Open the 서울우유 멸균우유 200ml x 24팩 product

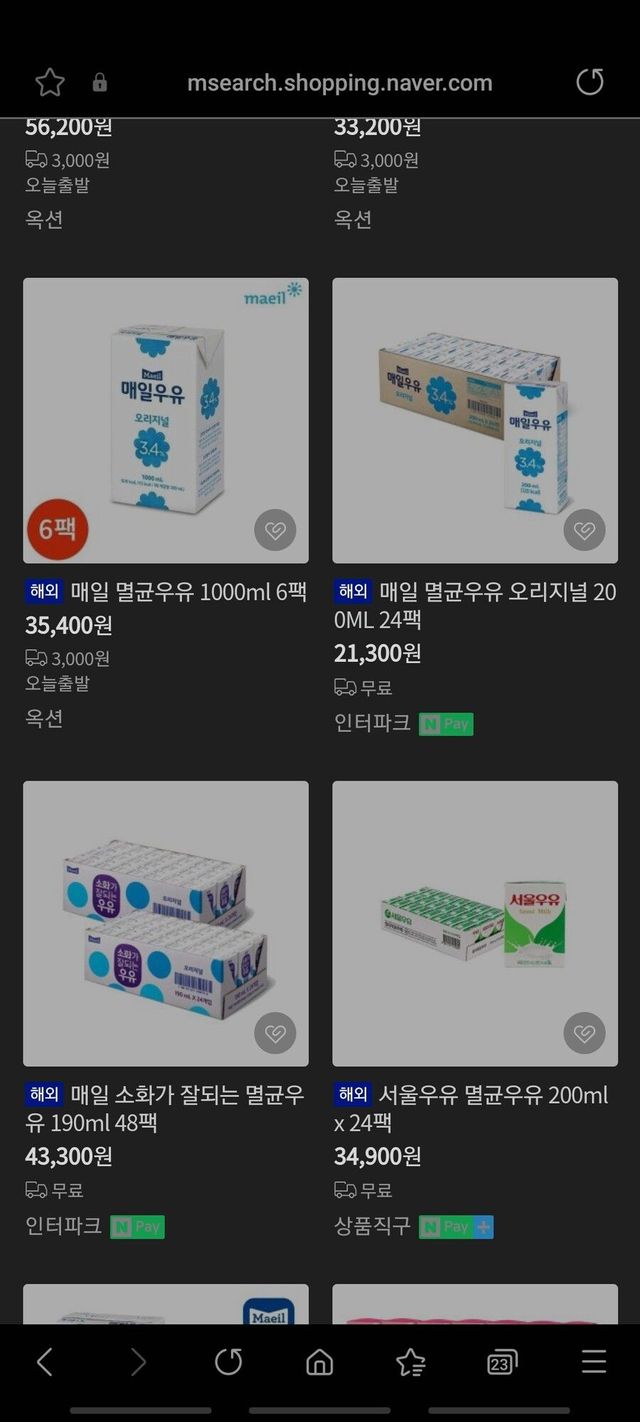click(x=475, y=923)
